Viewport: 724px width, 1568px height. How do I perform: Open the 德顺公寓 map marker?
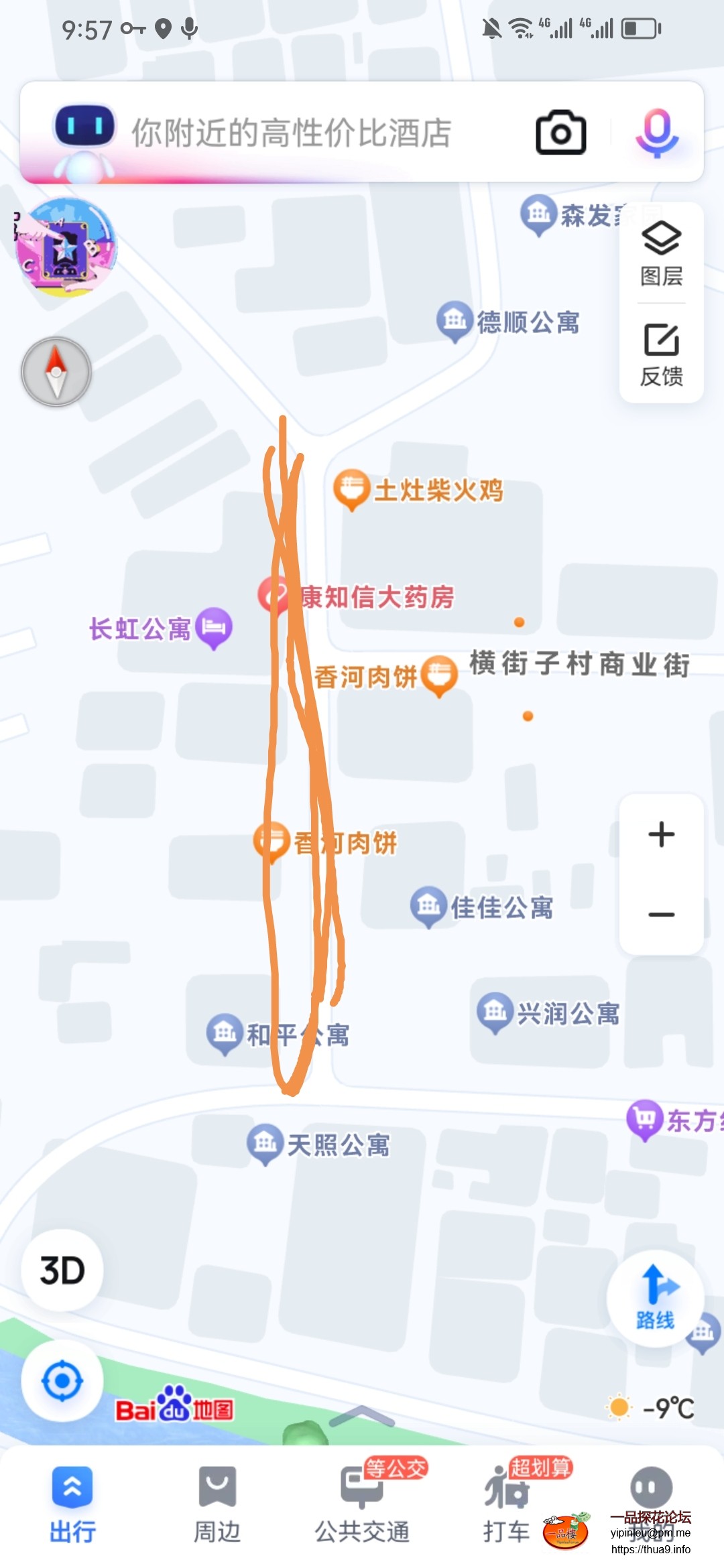tap(455, 322)
